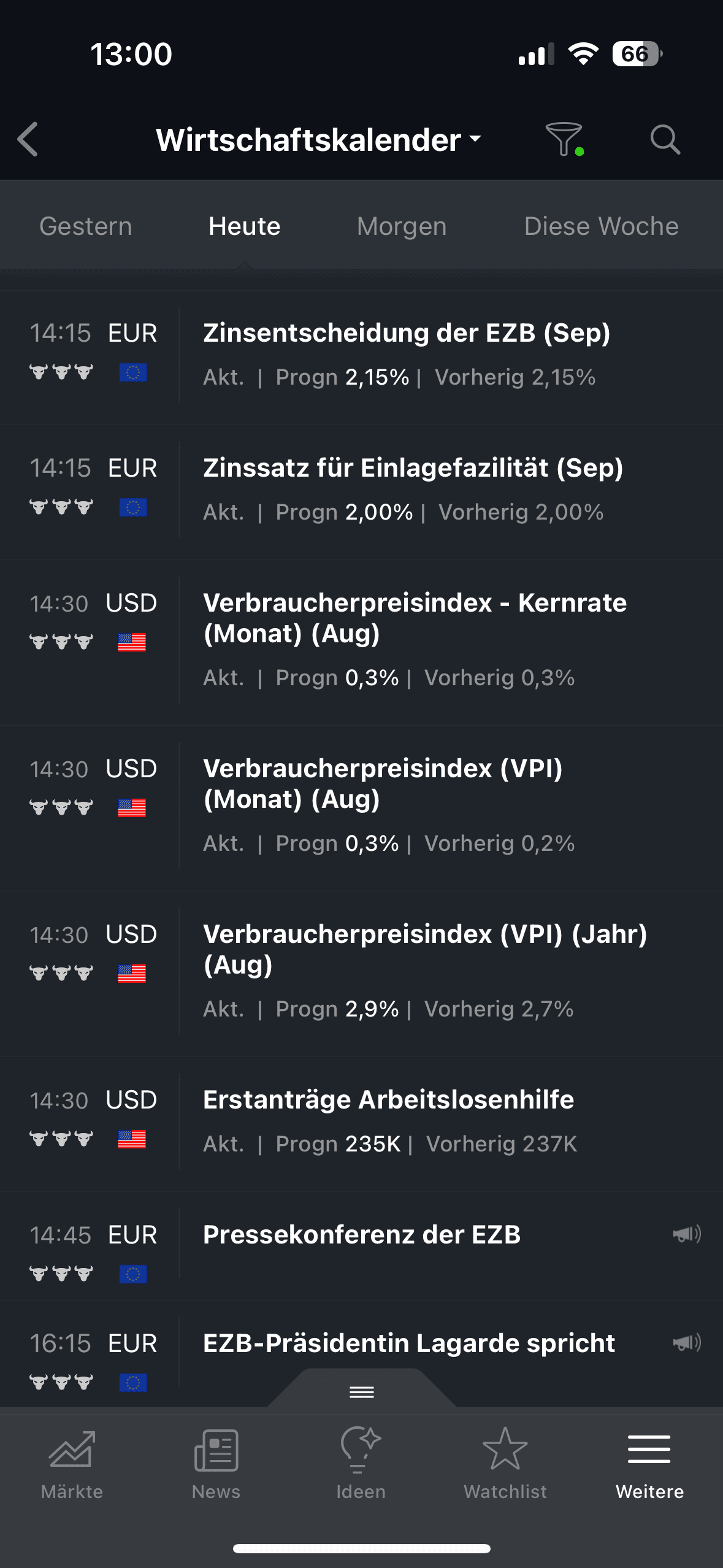Select the Heute tab

[244, 226]
